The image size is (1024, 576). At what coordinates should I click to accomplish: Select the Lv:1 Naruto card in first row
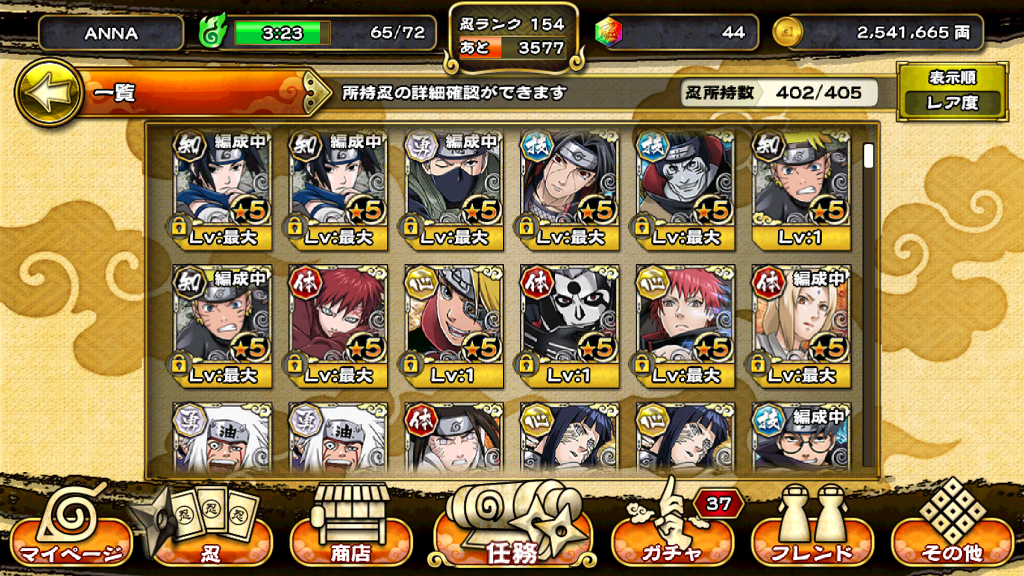tap(800, 190)
